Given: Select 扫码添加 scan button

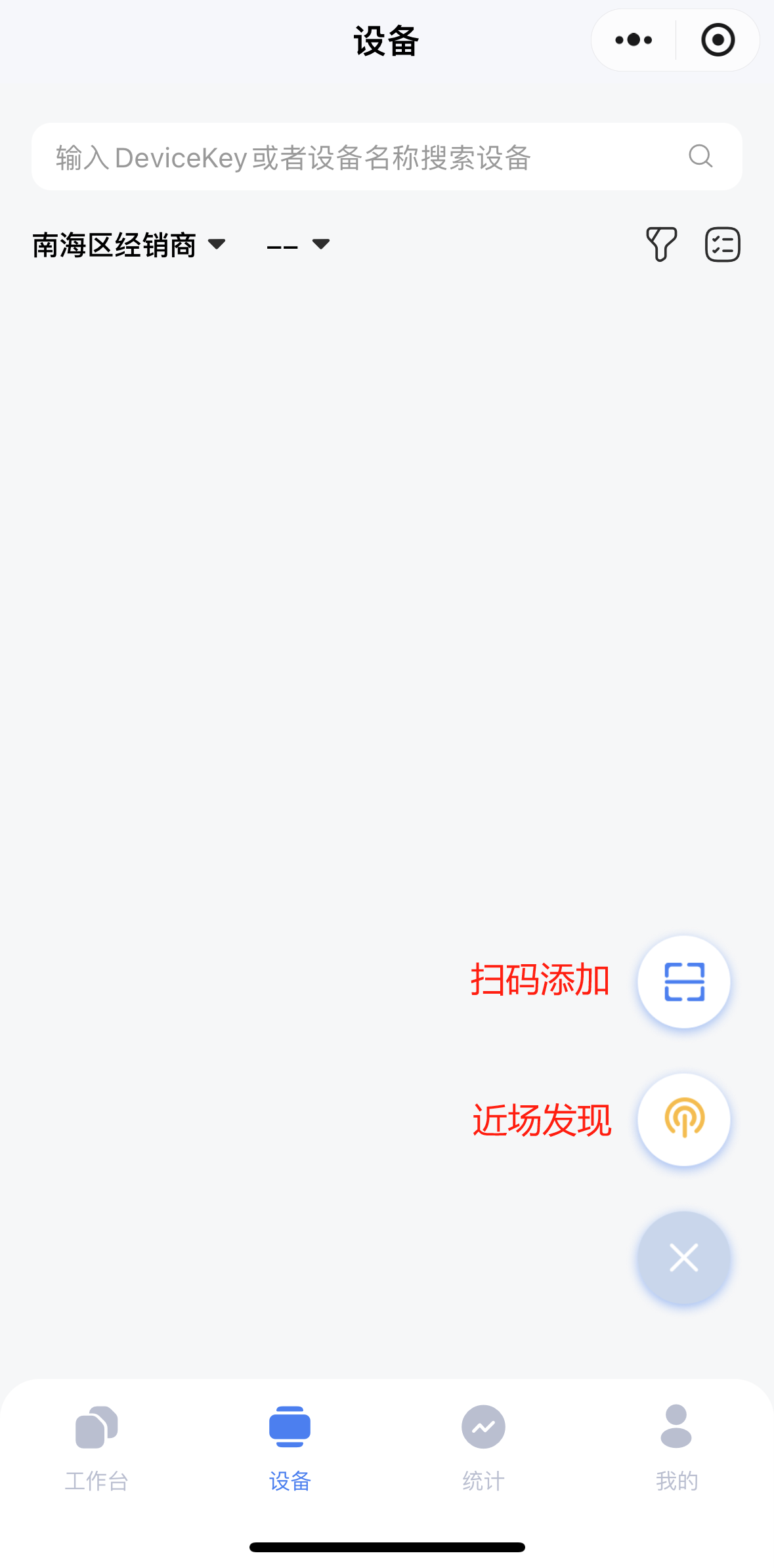Looking at the screenshot, I should pos(683,982).
